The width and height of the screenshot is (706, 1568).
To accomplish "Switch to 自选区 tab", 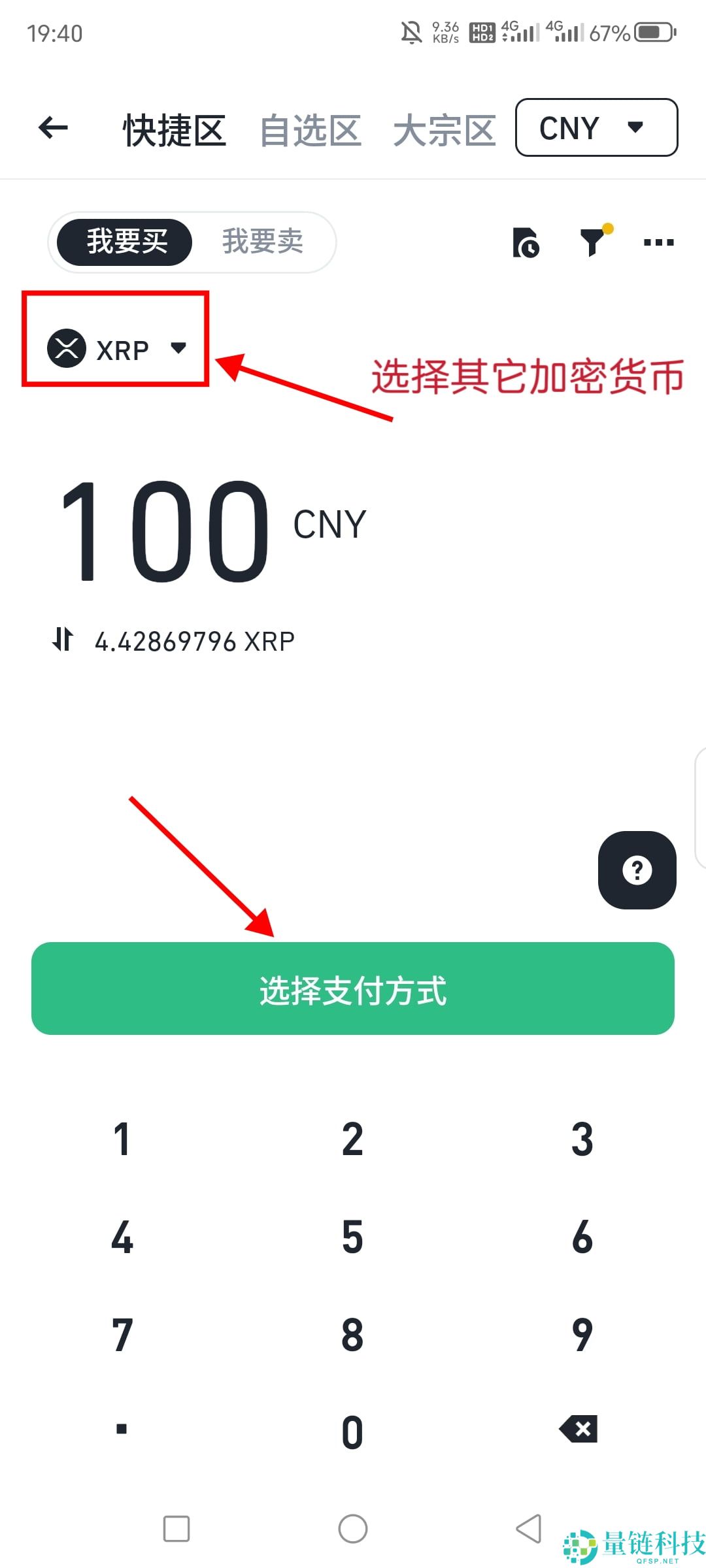I will click(311, 128).
